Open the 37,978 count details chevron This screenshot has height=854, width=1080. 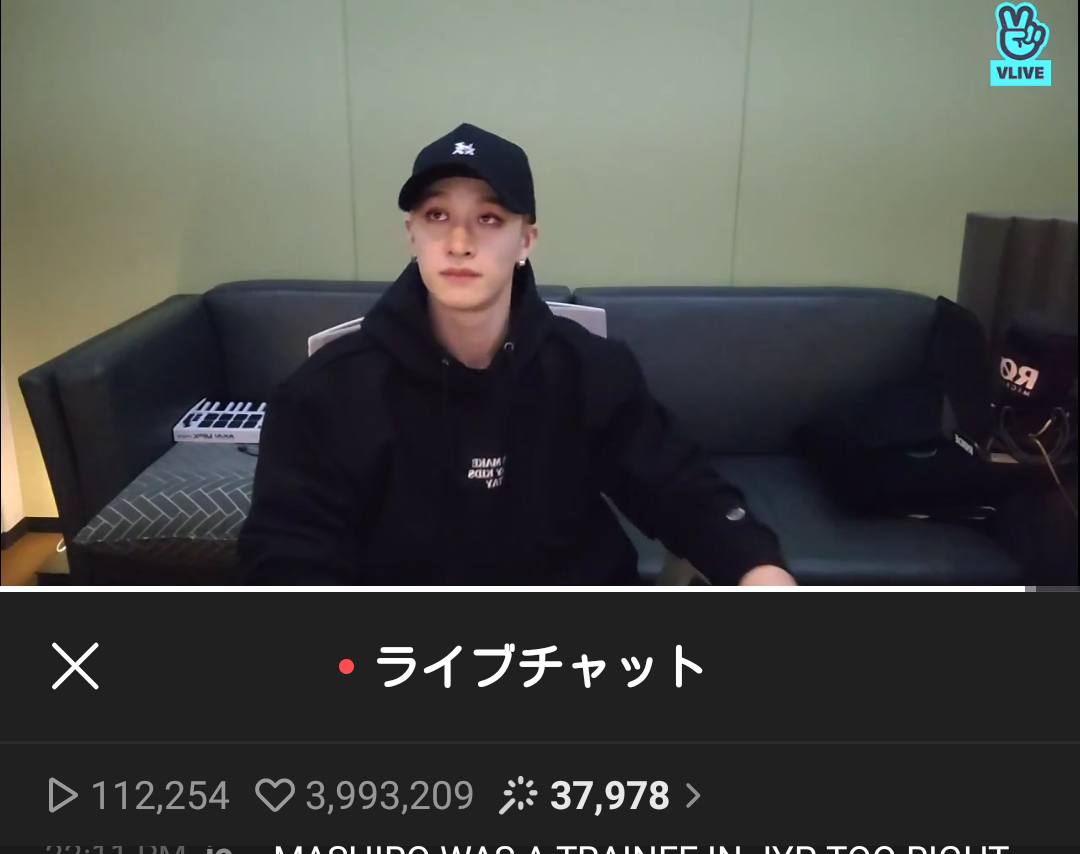pos(693,796)
